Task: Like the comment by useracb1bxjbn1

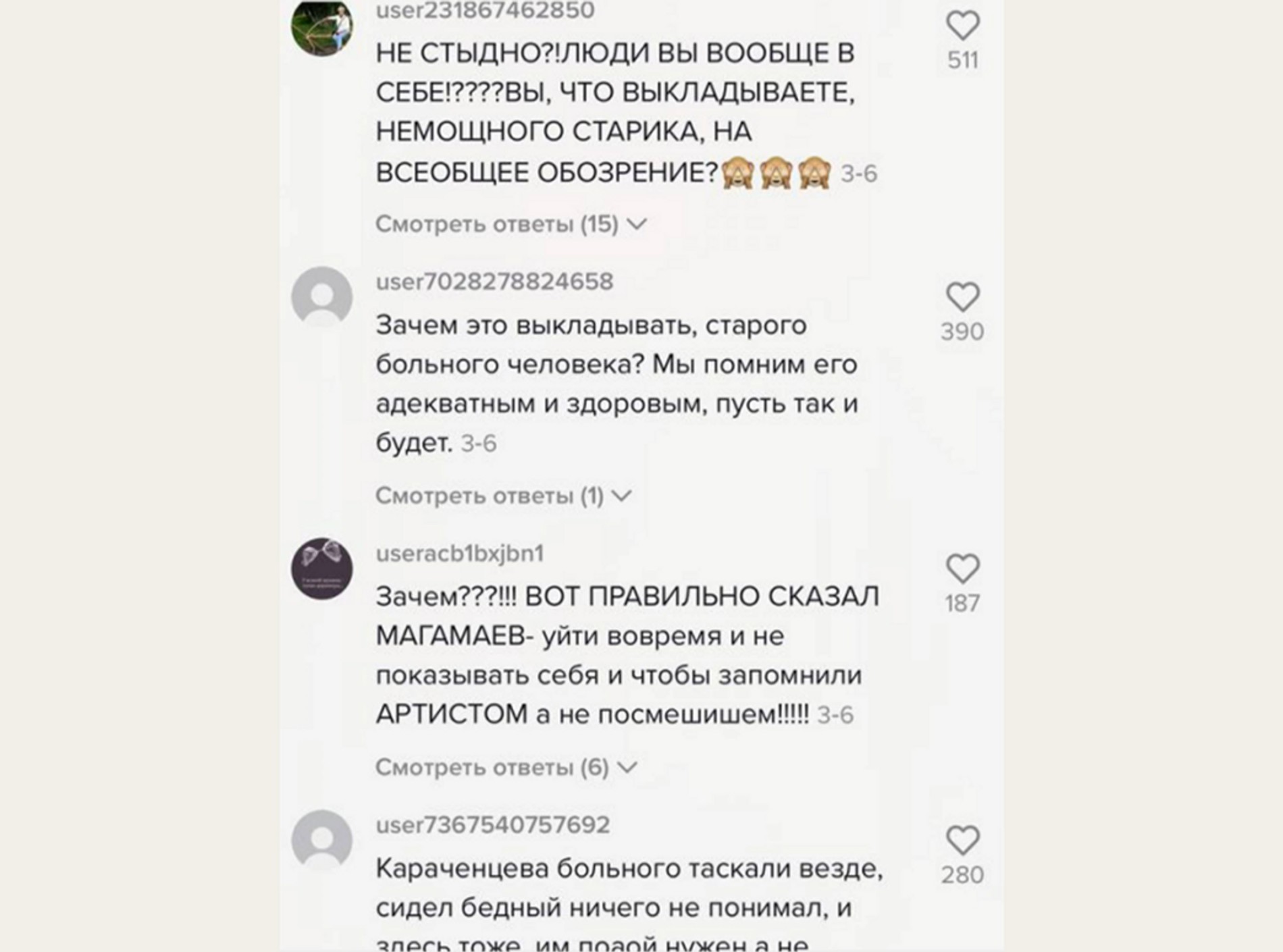Action: pyautogui.click(x=962, y=568)
